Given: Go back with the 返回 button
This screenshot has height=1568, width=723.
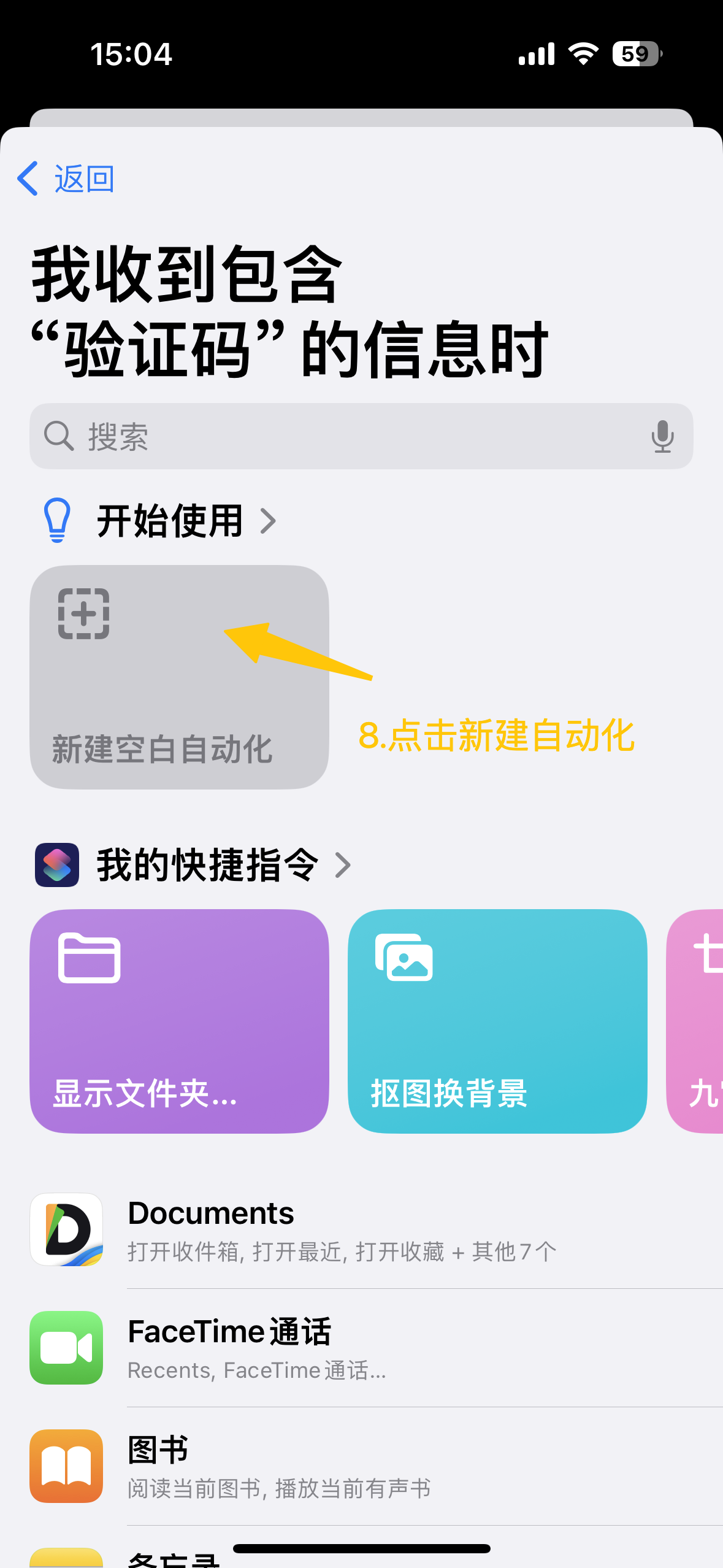Looking at the screenshot, I should point(66,179).
